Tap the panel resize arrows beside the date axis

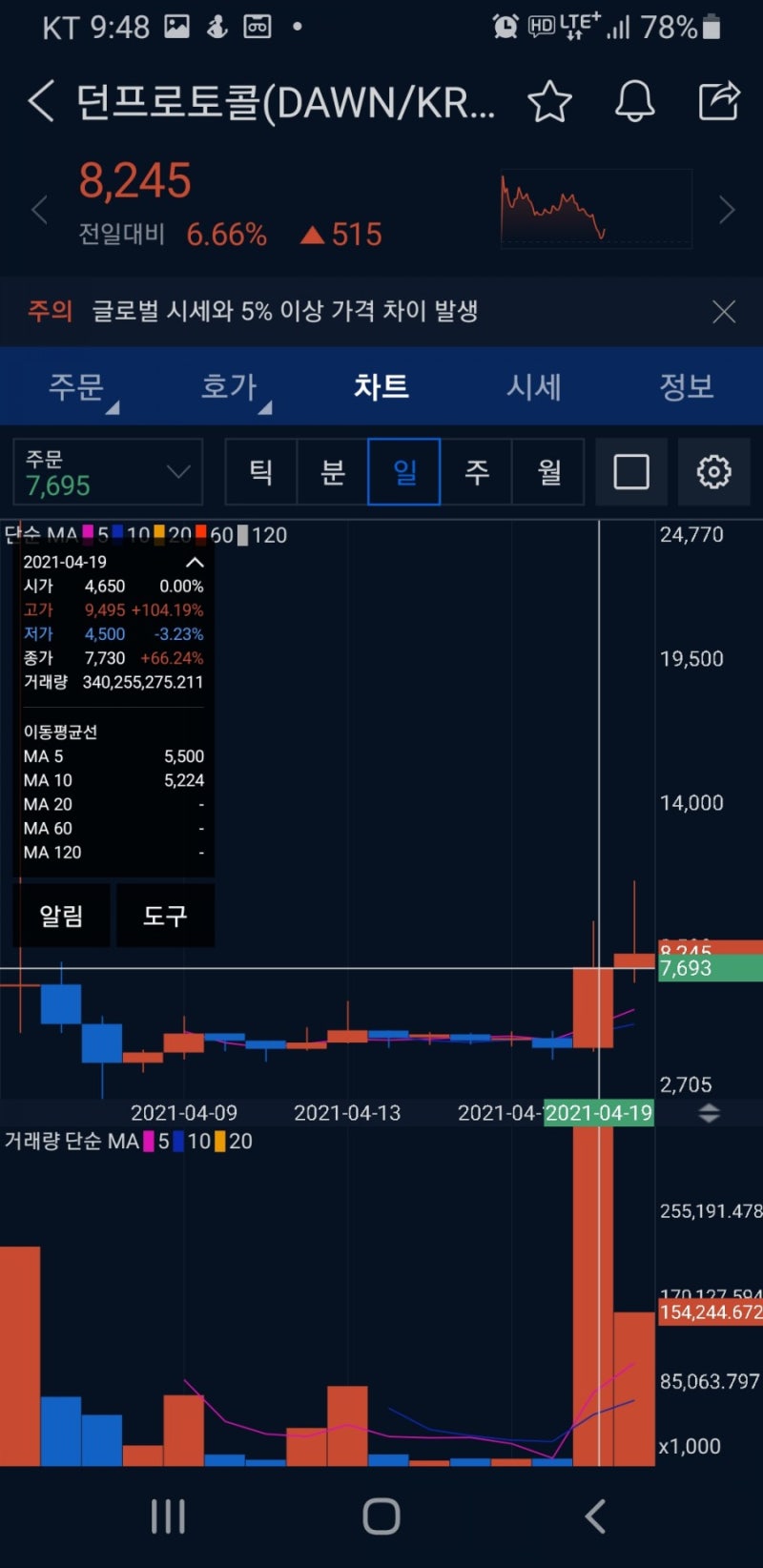(x=710, y=1112)
